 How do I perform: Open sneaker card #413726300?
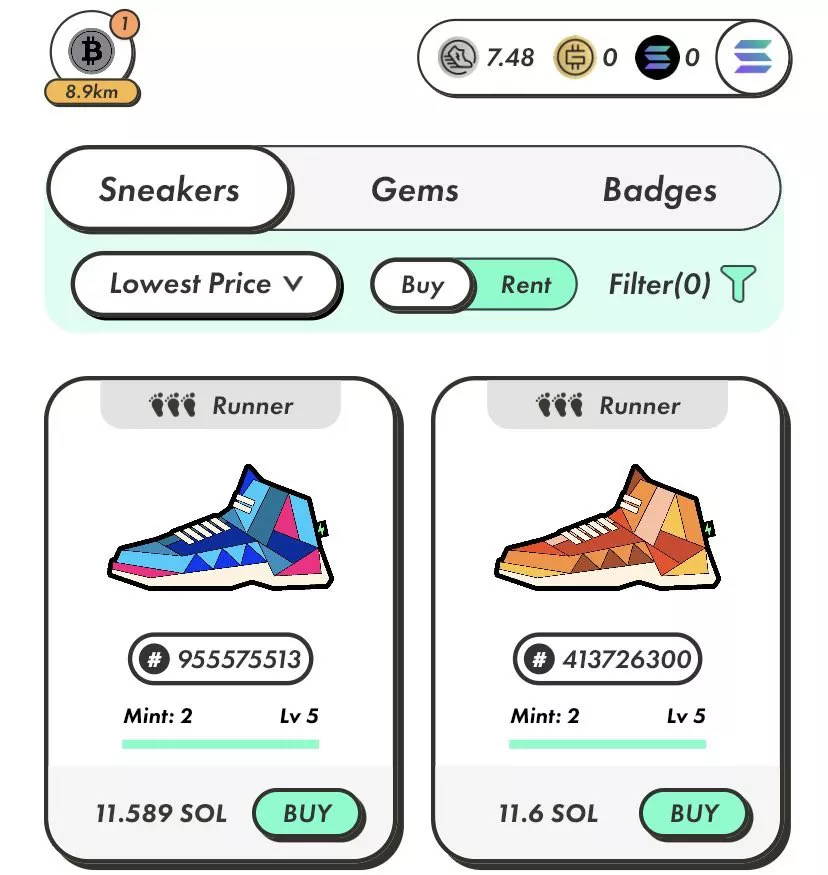pos(607,540)
